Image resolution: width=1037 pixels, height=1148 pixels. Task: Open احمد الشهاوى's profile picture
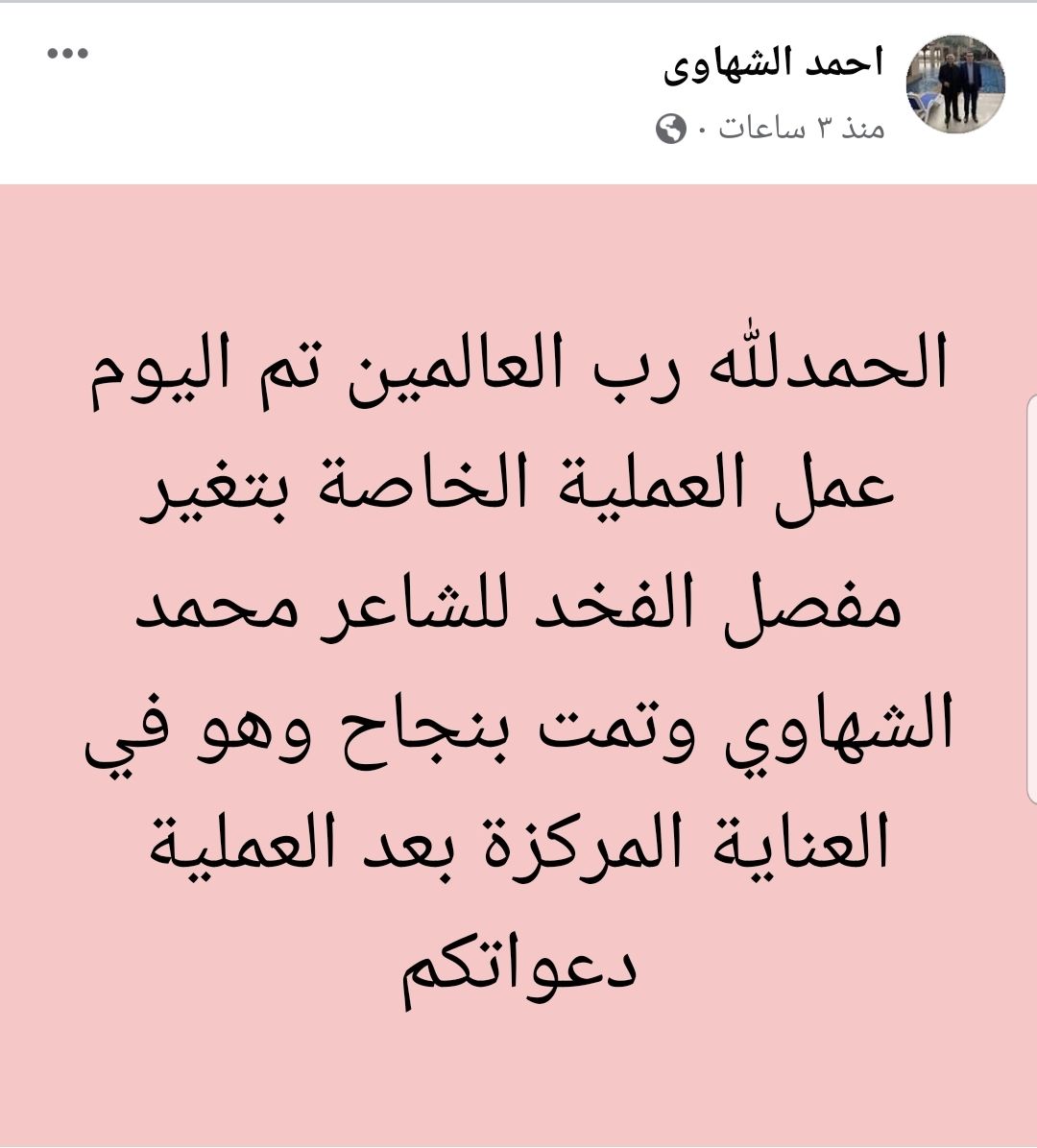(954, 84)
